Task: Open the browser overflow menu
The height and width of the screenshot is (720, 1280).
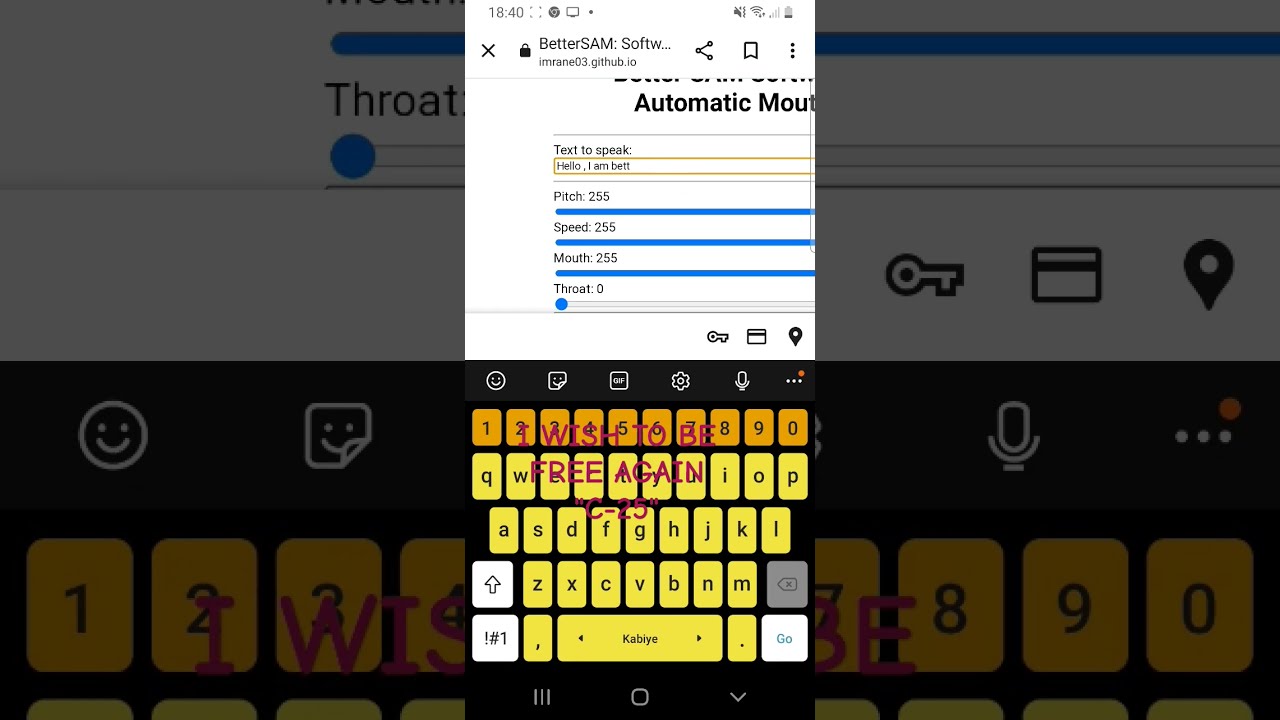Action: click(792, 51)
